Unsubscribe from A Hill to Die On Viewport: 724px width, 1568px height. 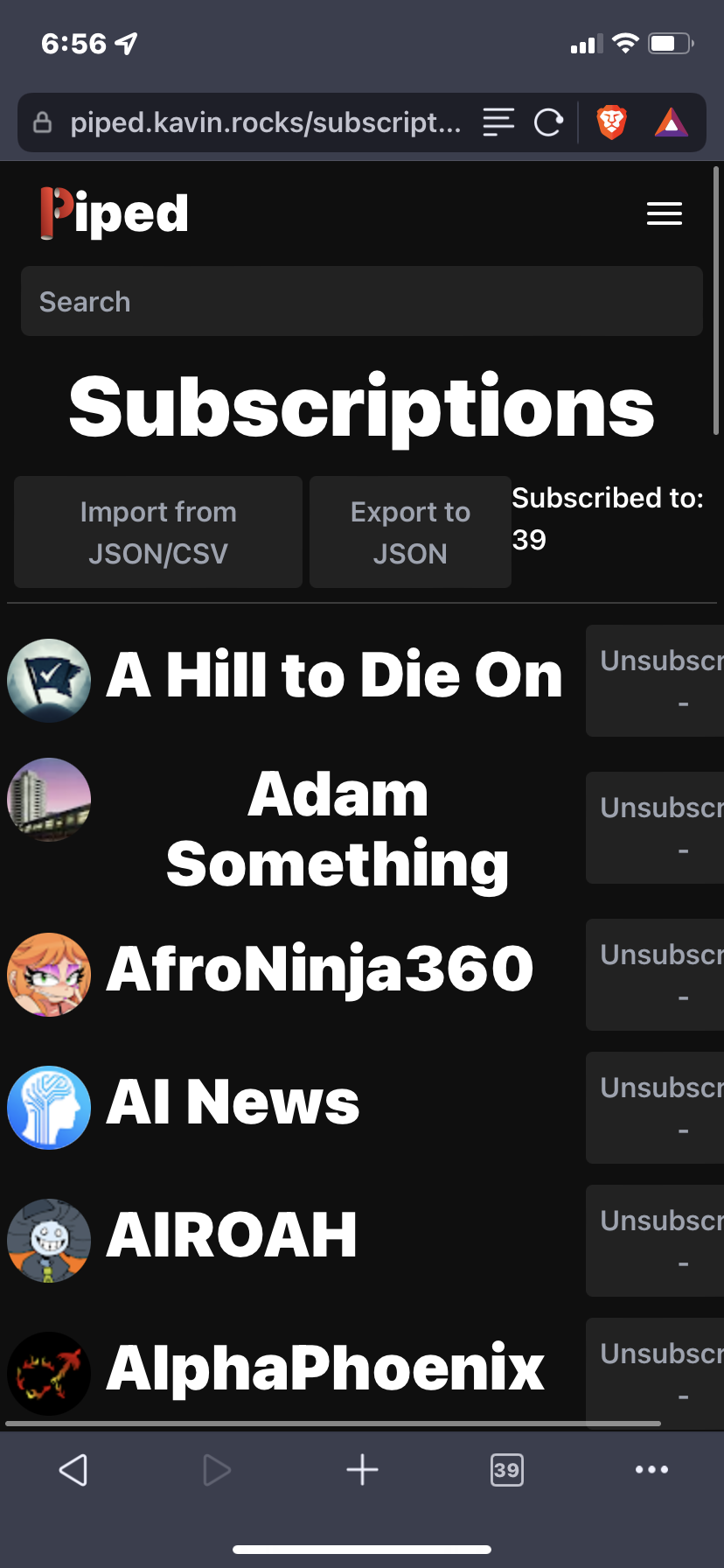656,681
